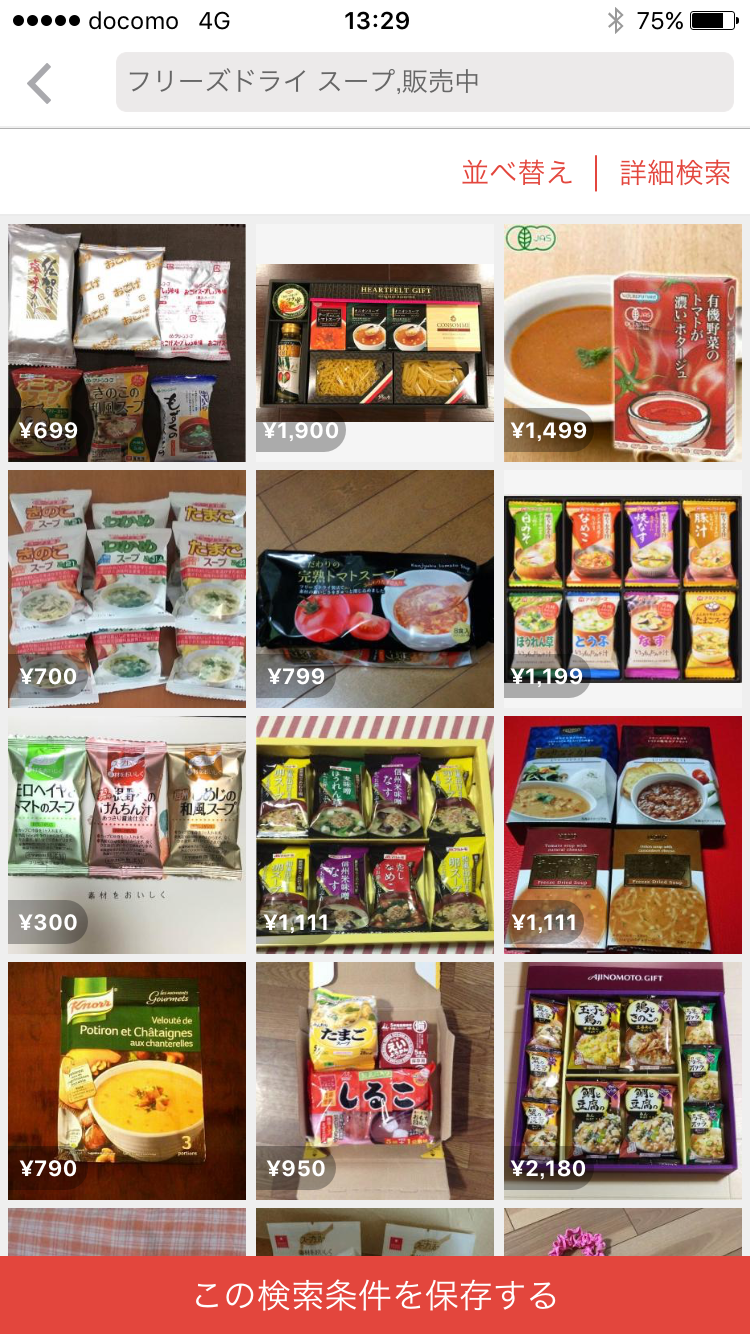Open the ¥790 Knorr potiron soup item

click(127, 1081)
